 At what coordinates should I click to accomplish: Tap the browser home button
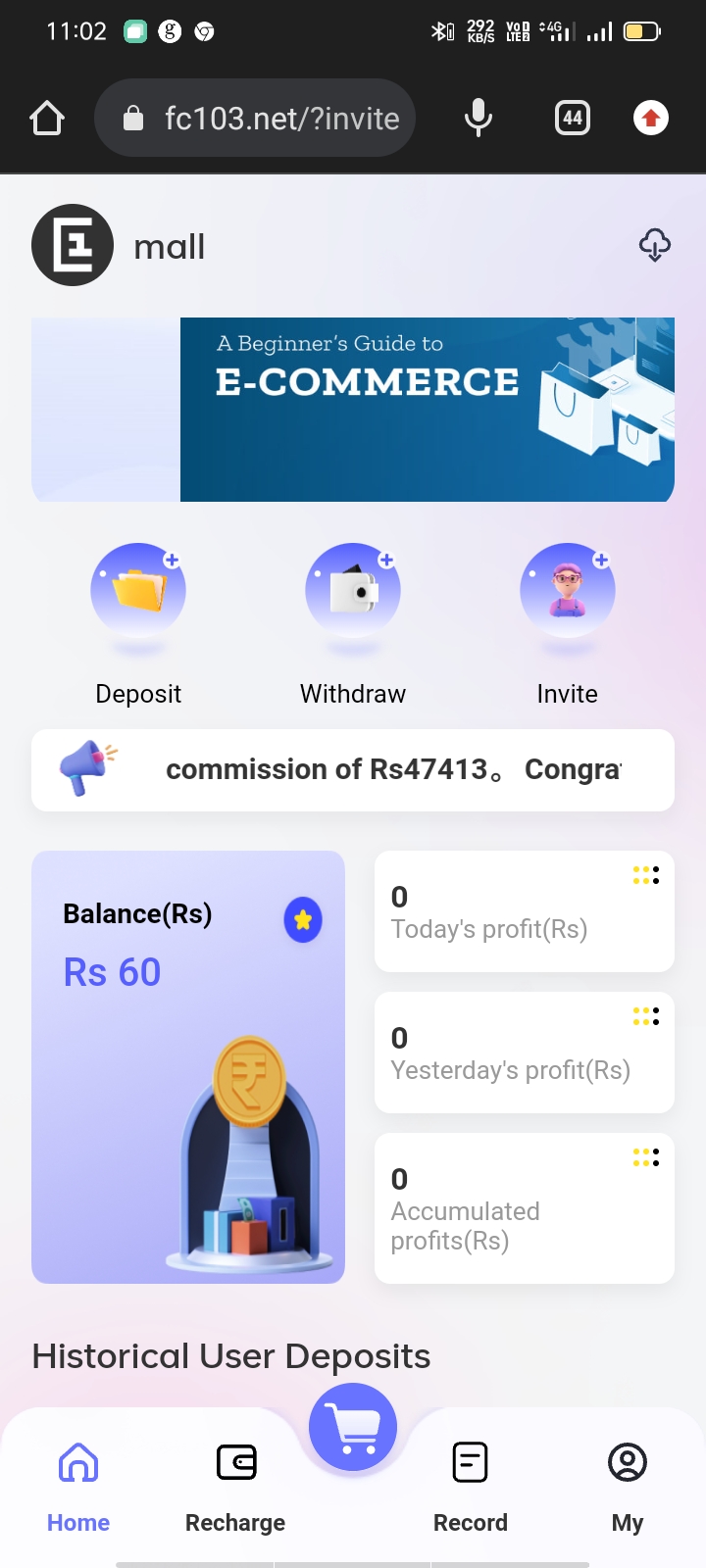(47, 119)
